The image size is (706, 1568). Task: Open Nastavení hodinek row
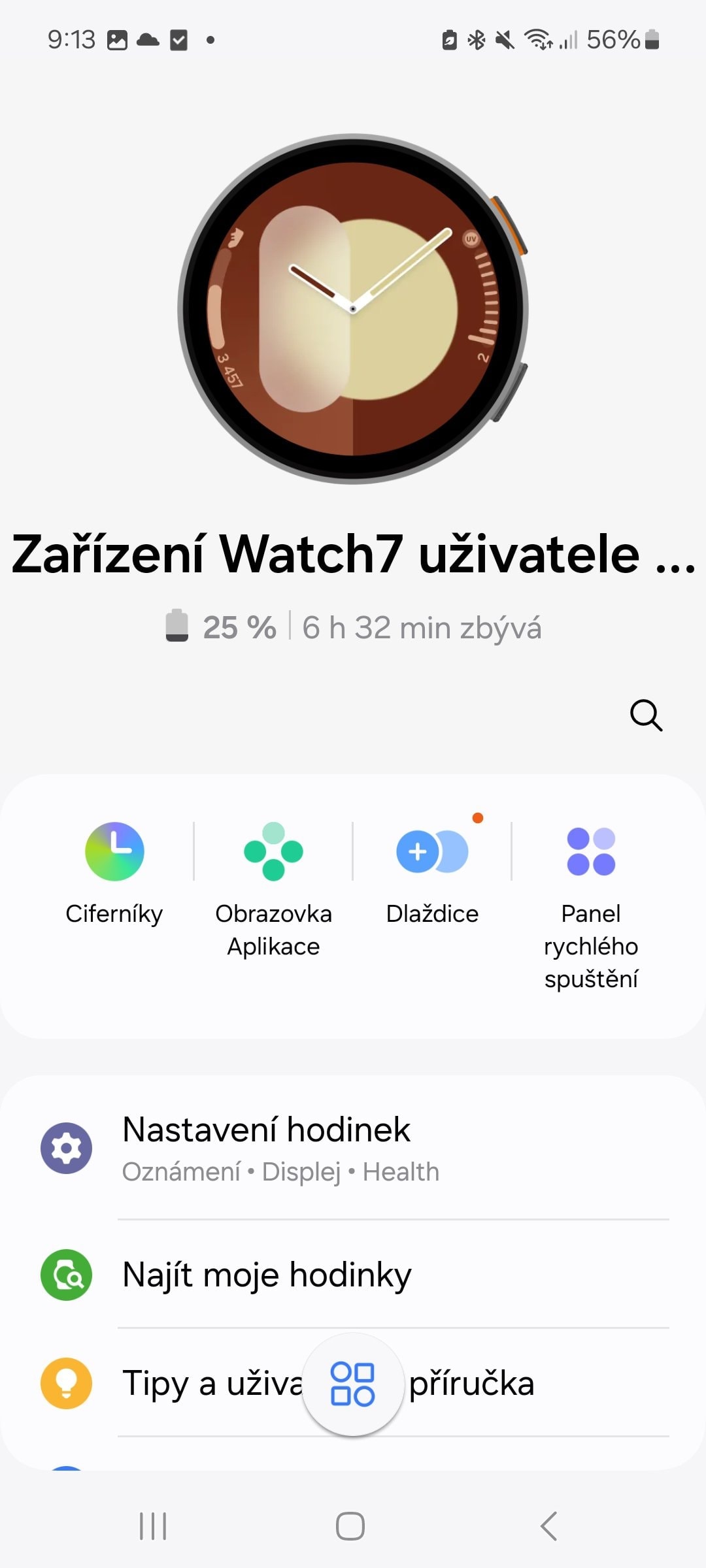click(353, 1148)
